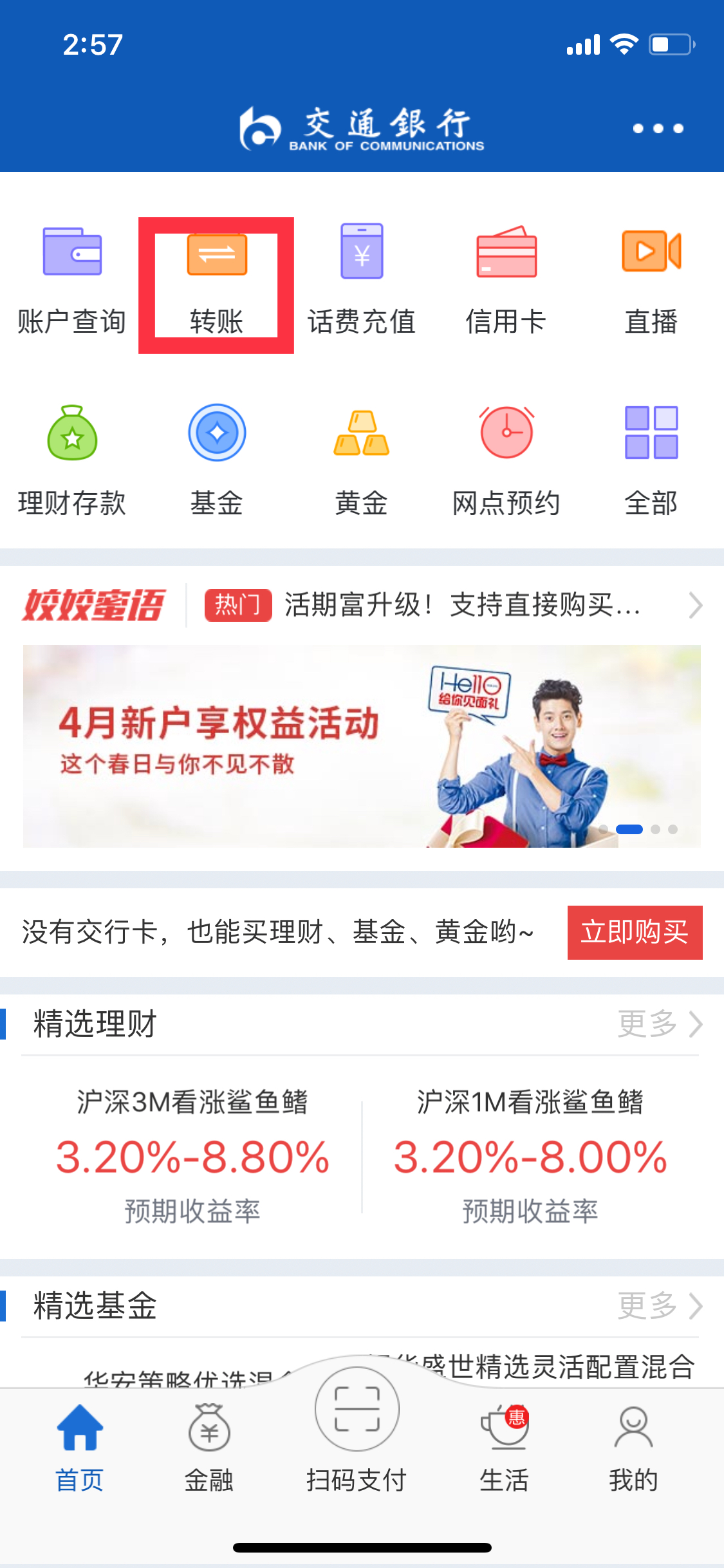The height and width of the screenshot is (1568, 724).
Task: Open the three-dot more menu
Action: point(658,129)
